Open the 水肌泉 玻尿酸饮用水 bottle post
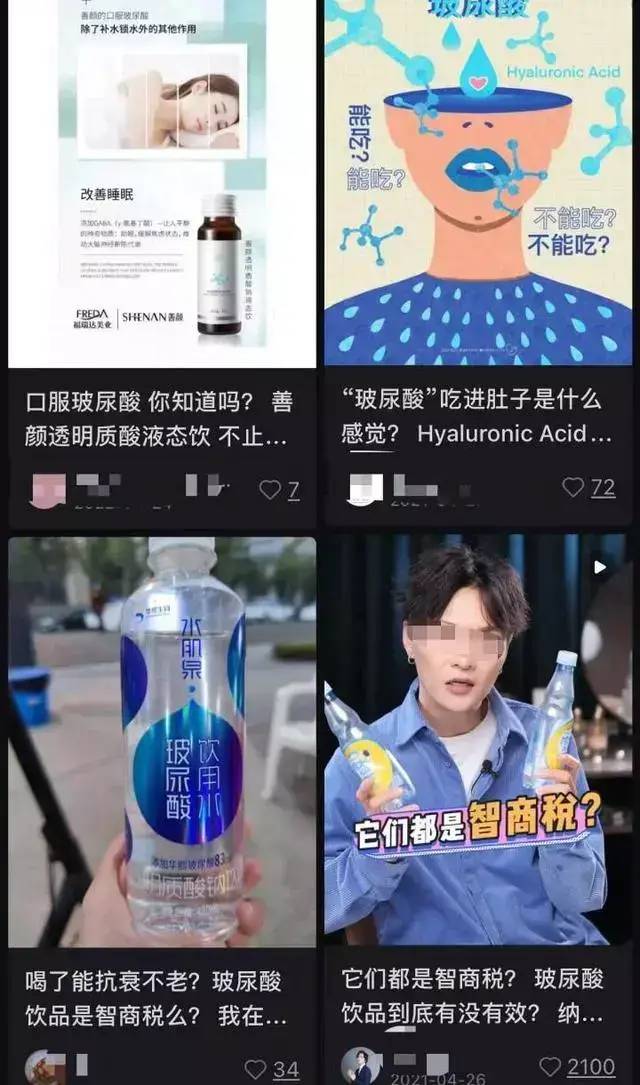 click(x=162, y=742)
